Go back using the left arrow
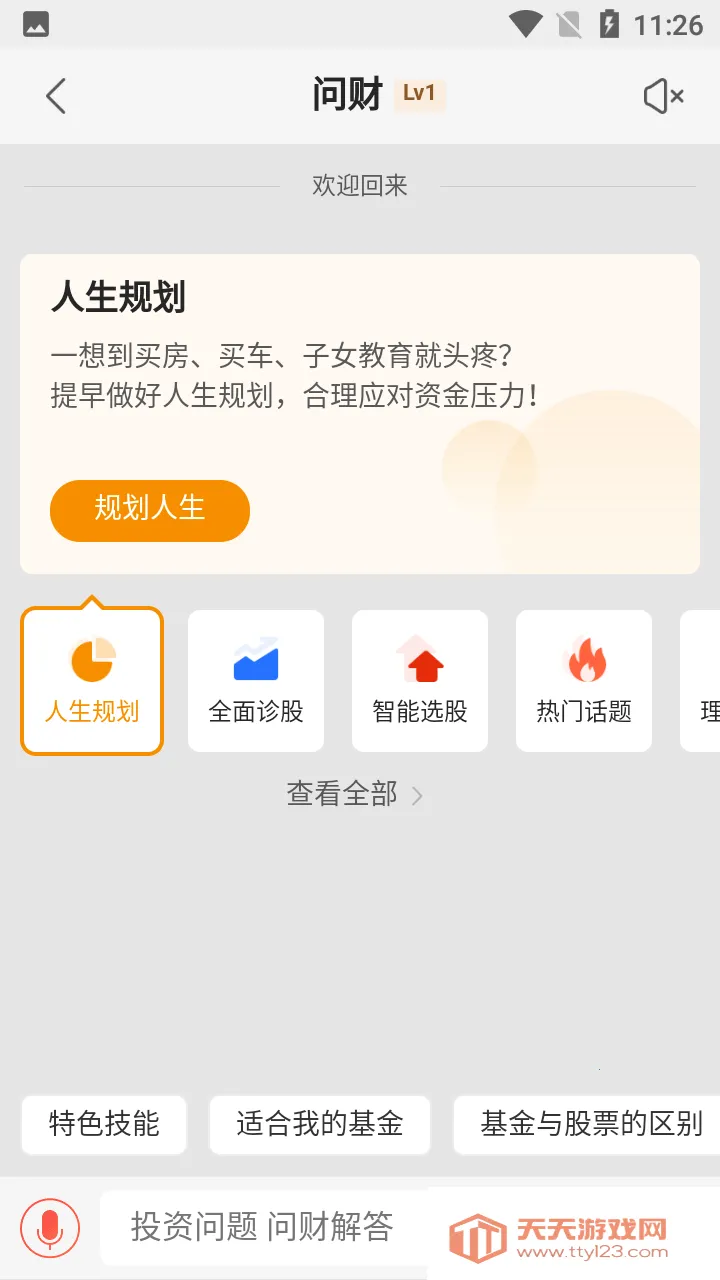Viewport: 720px width, 1280px height. [54, 95]
